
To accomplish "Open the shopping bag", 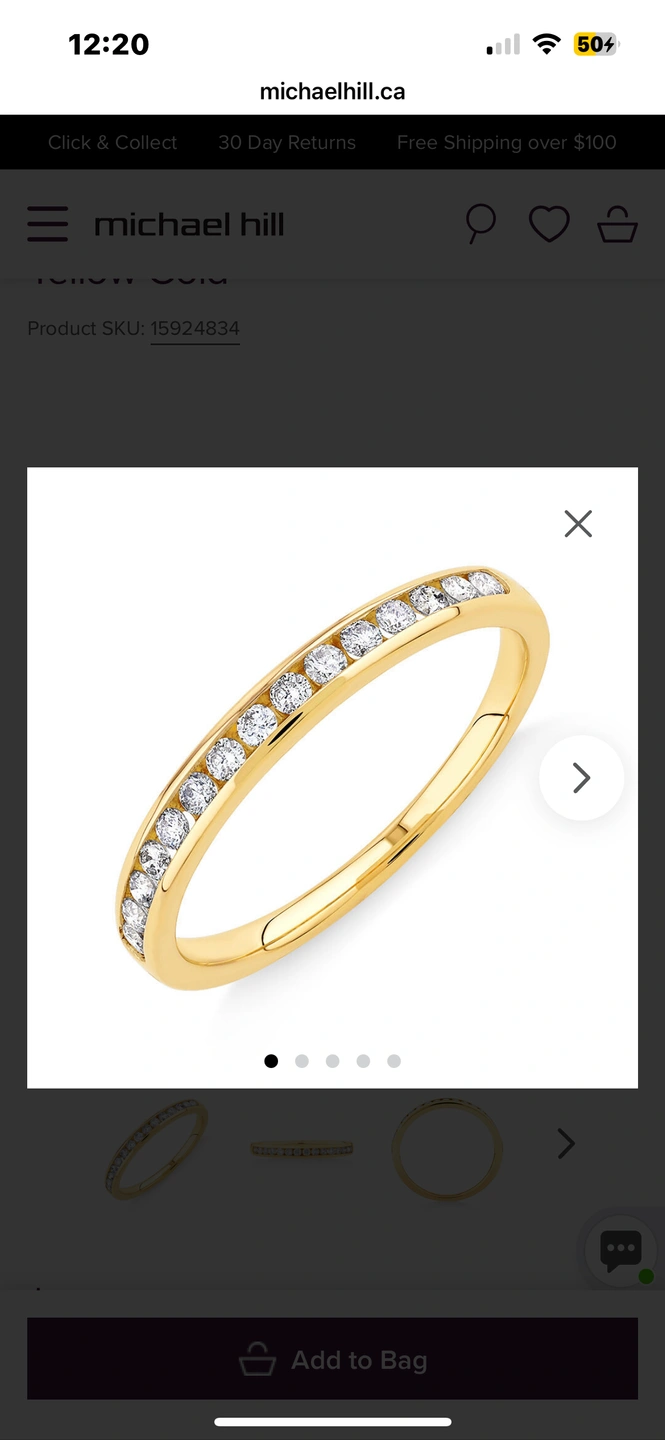I will click(617, 224).
